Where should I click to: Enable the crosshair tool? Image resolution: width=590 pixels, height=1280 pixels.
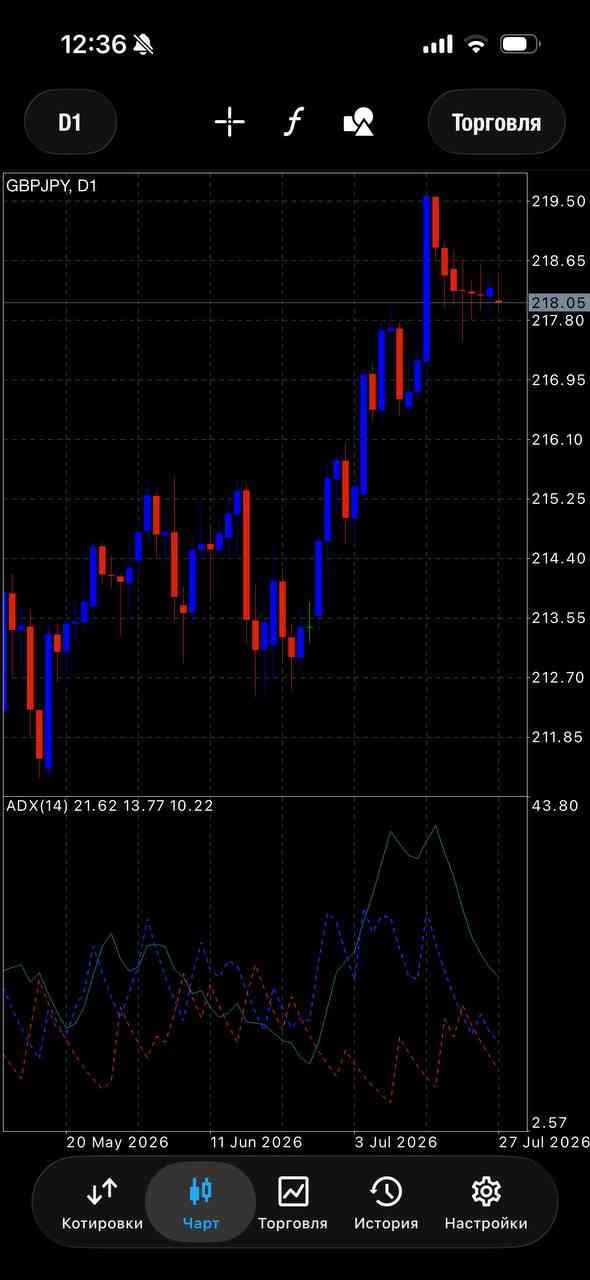coord(229,122)
